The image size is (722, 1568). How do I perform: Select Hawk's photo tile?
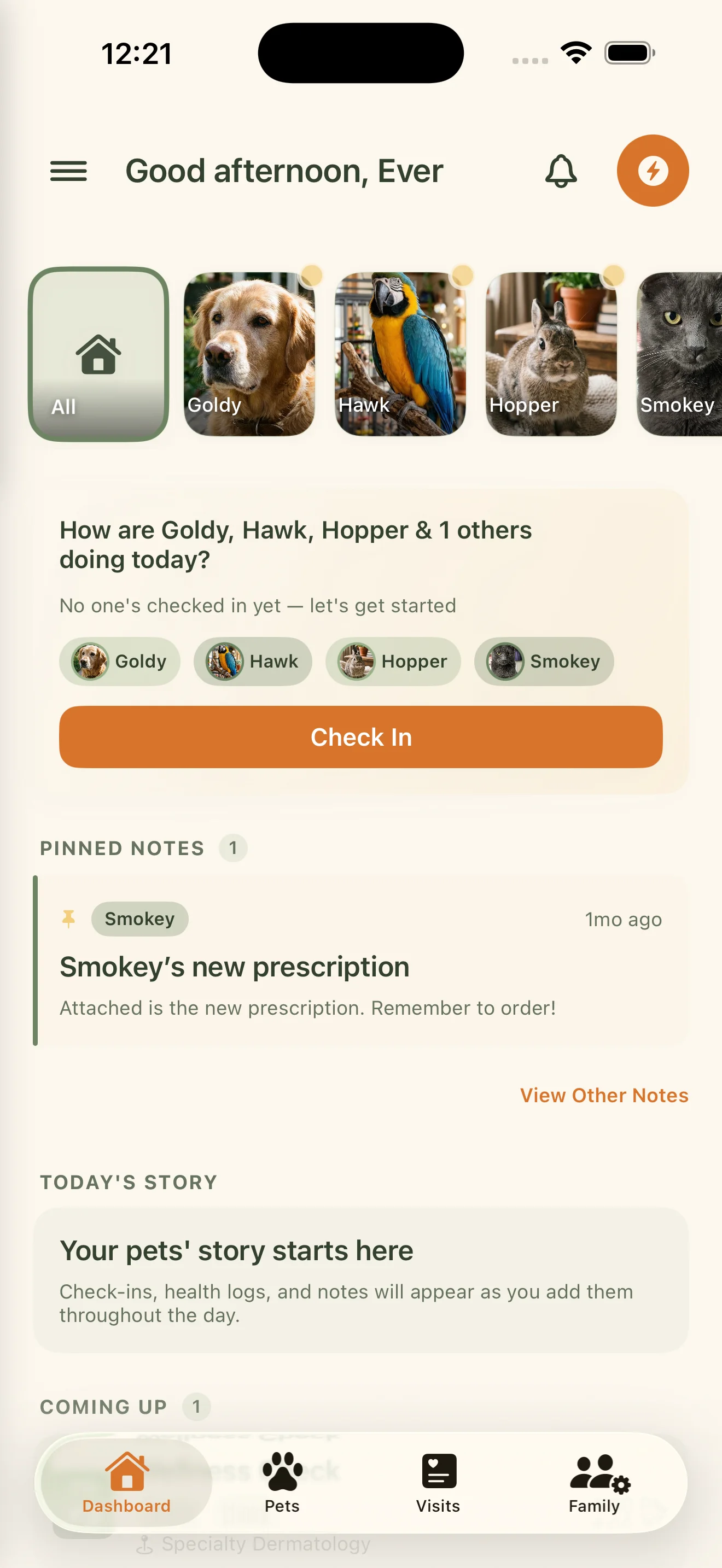[x=400, y=354]
